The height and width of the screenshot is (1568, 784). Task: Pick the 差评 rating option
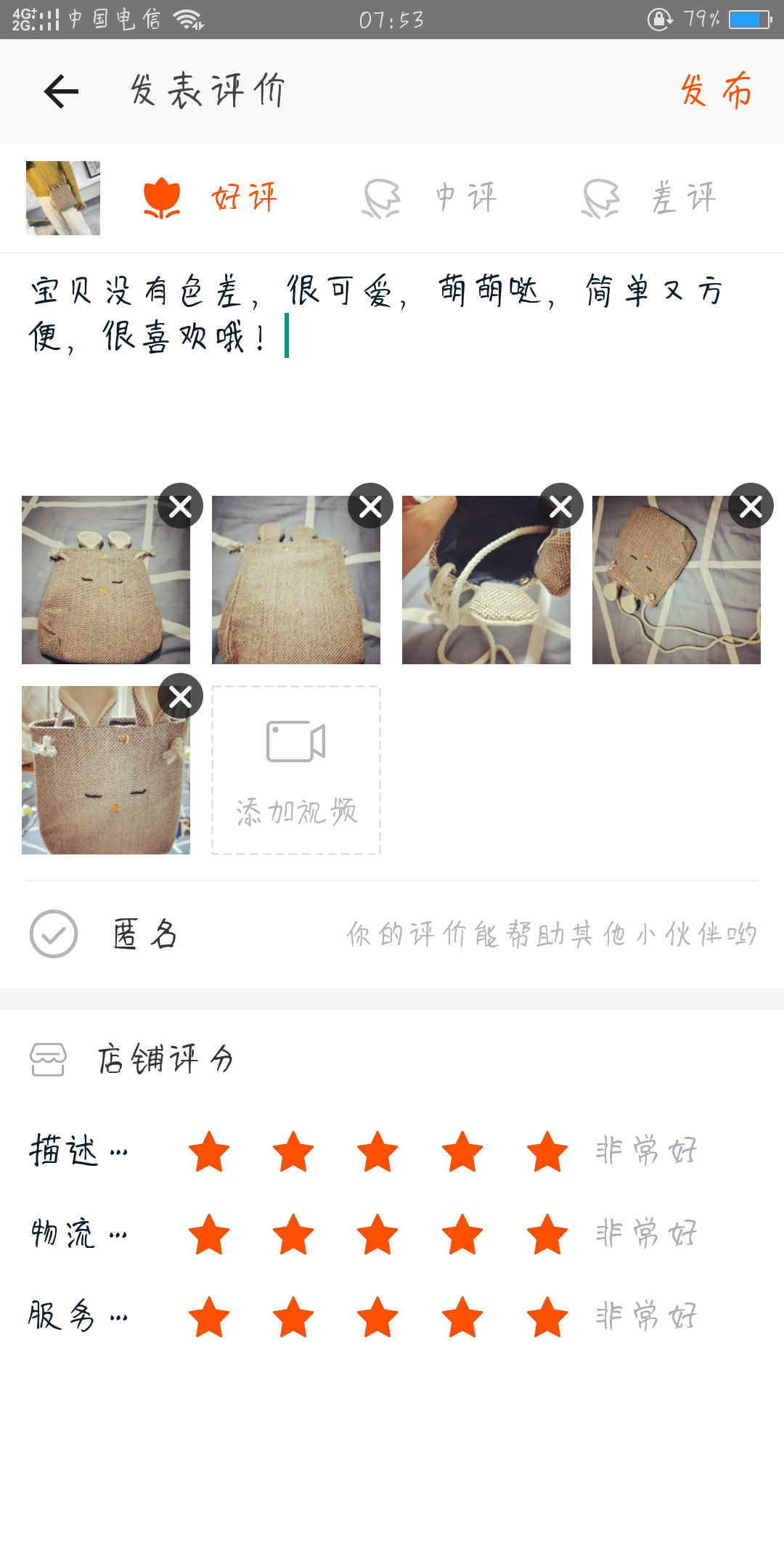[649, 197]
